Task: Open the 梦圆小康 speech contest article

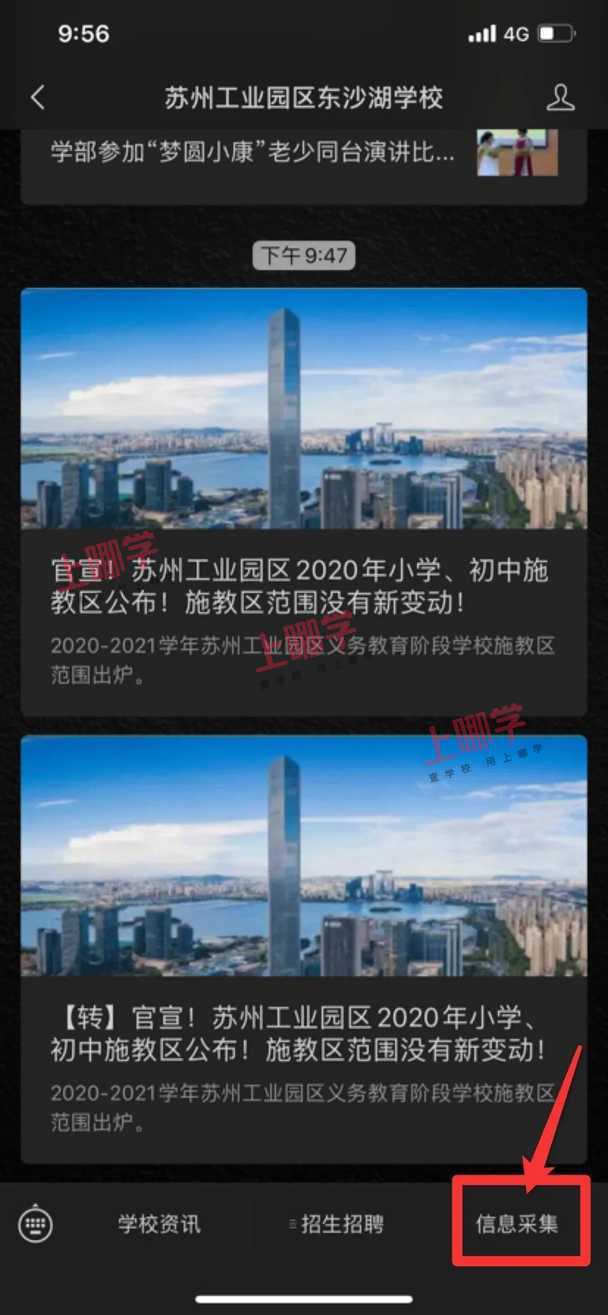Action: 255,154
